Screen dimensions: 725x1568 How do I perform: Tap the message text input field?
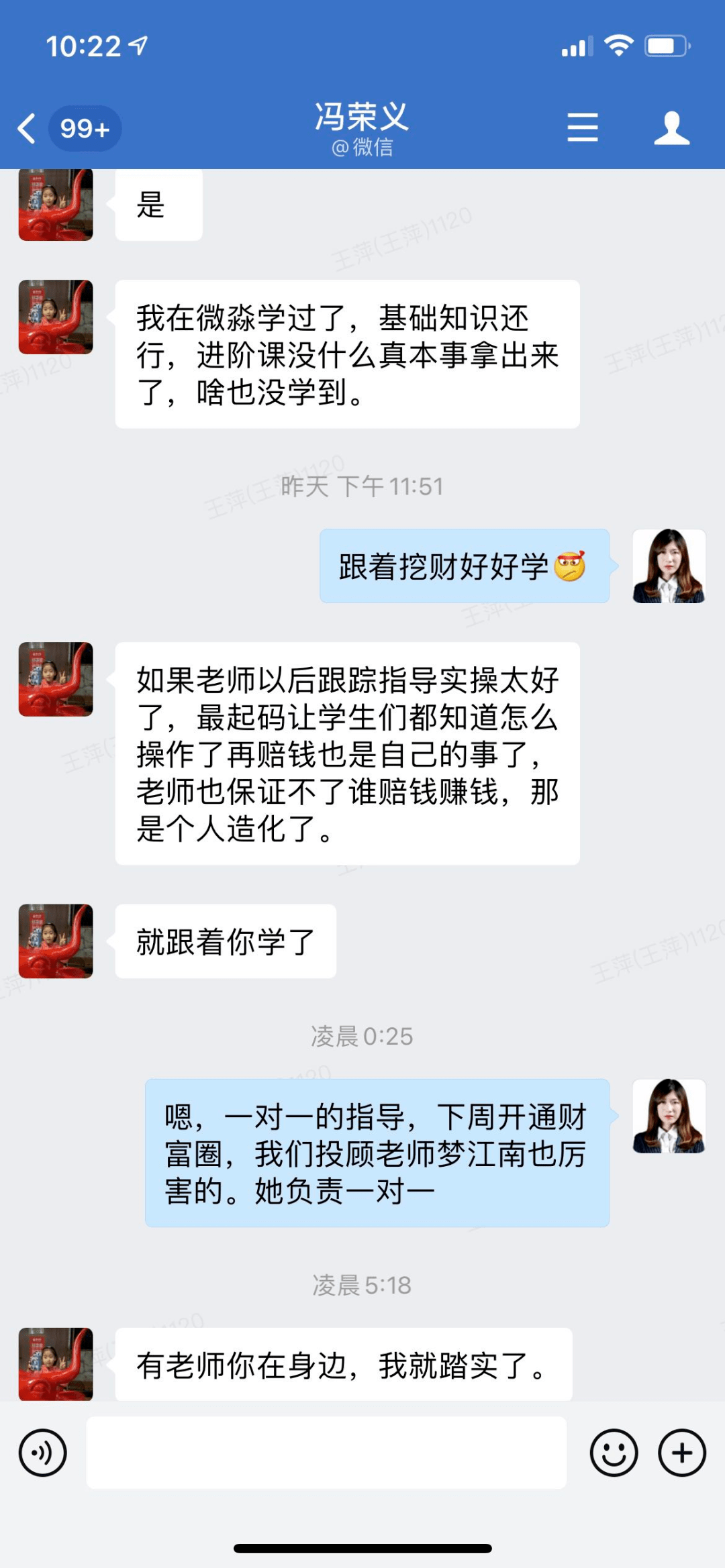tap(326, 1453)
